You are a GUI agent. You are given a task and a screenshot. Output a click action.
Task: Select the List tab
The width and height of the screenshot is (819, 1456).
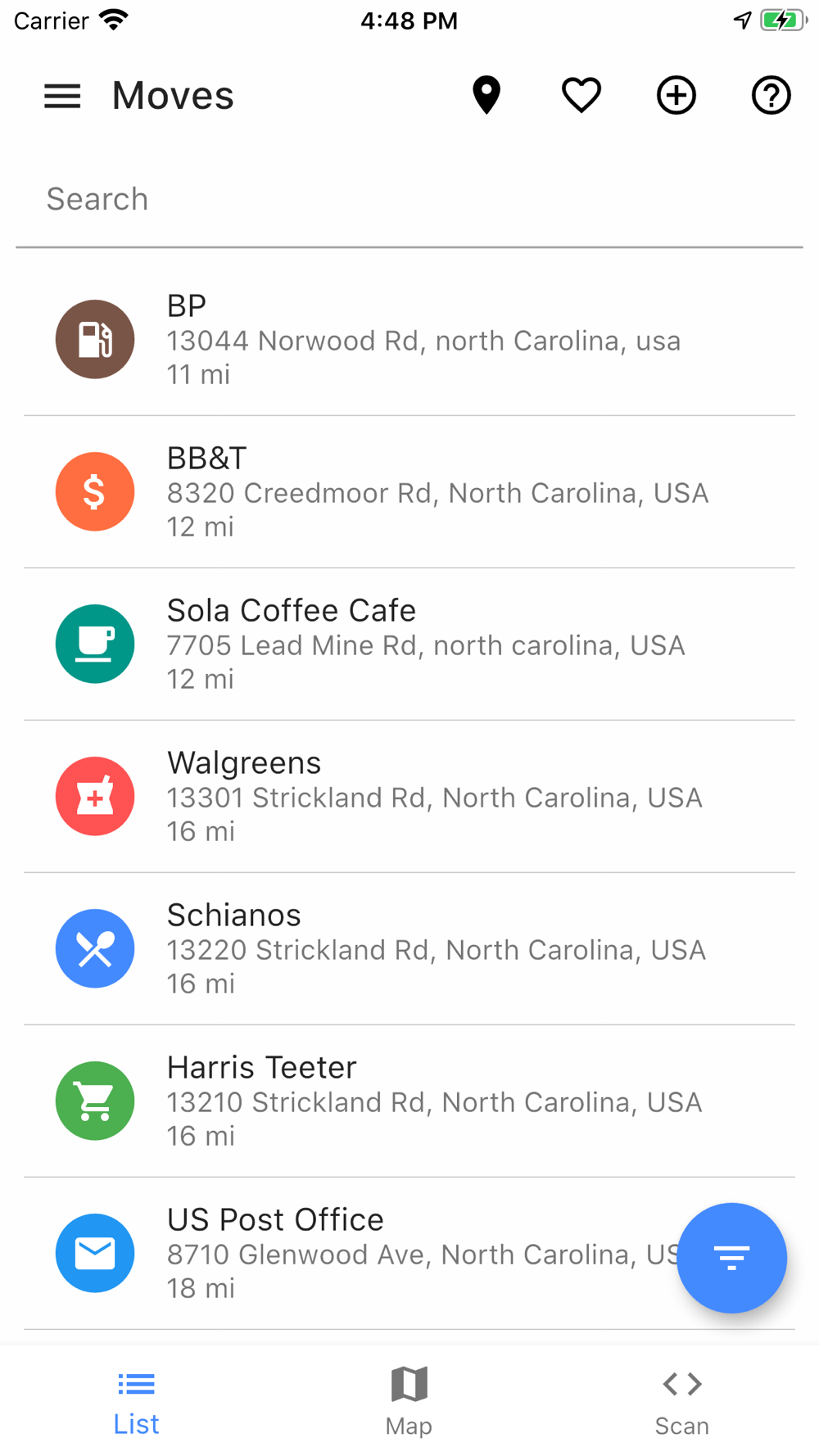click(x=136, y=1401)
